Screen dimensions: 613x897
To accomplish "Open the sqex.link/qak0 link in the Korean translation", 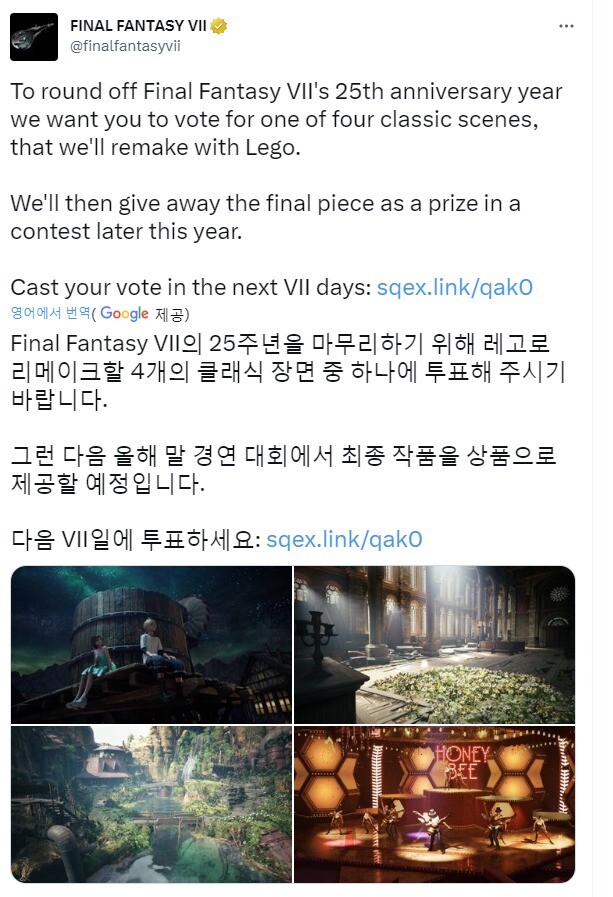I will pos(344,540).
